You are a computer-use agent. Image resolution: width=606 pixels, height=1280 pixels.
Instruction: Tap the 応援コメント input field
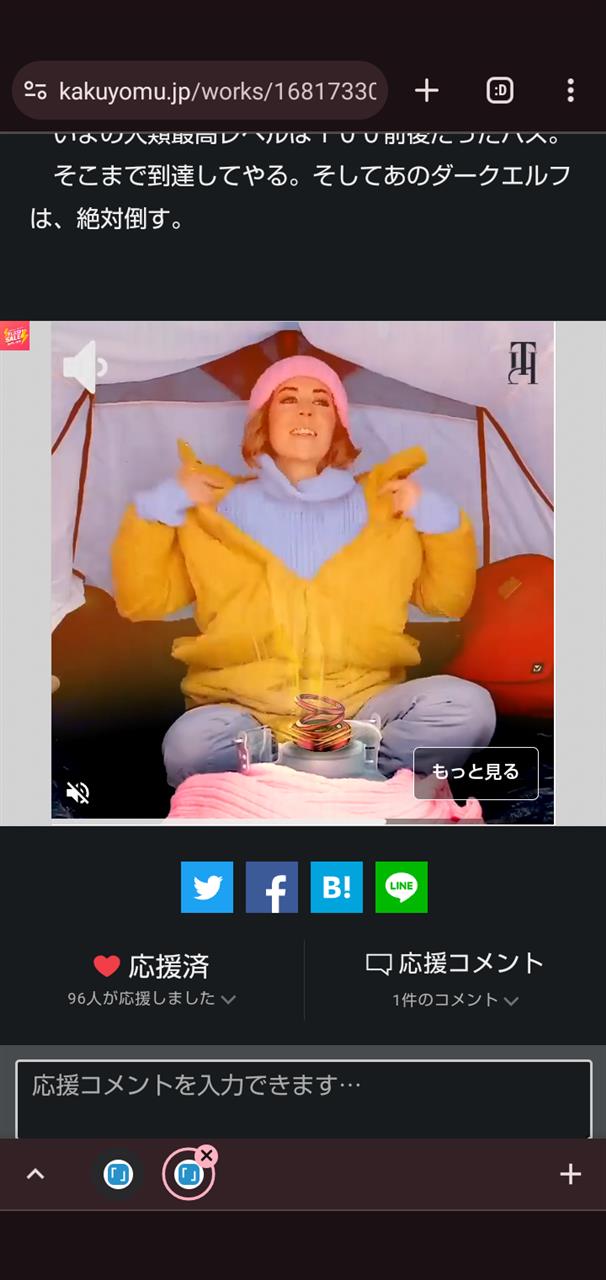(303, 1099)
